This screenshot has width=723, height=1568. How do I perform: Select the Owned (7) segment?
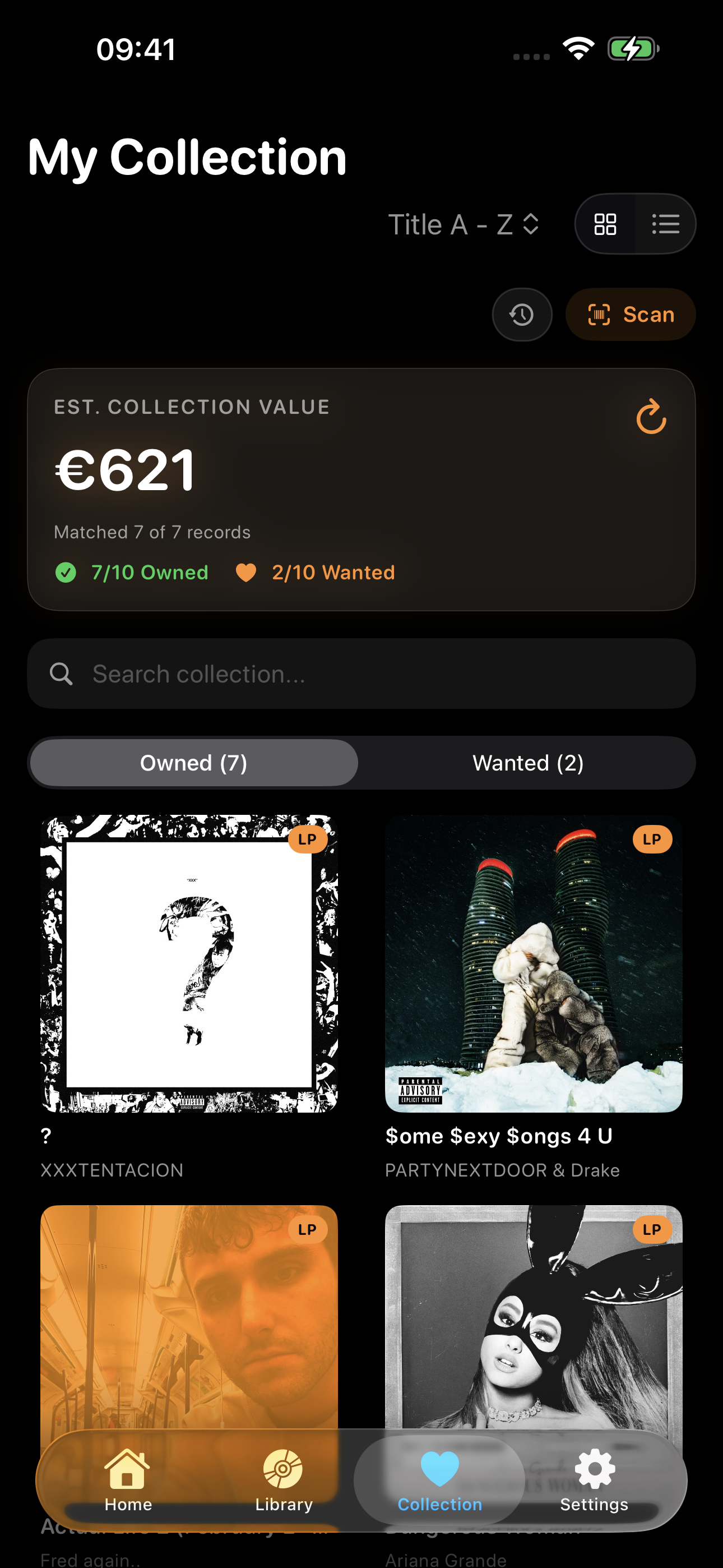click(x=194, y=763)
